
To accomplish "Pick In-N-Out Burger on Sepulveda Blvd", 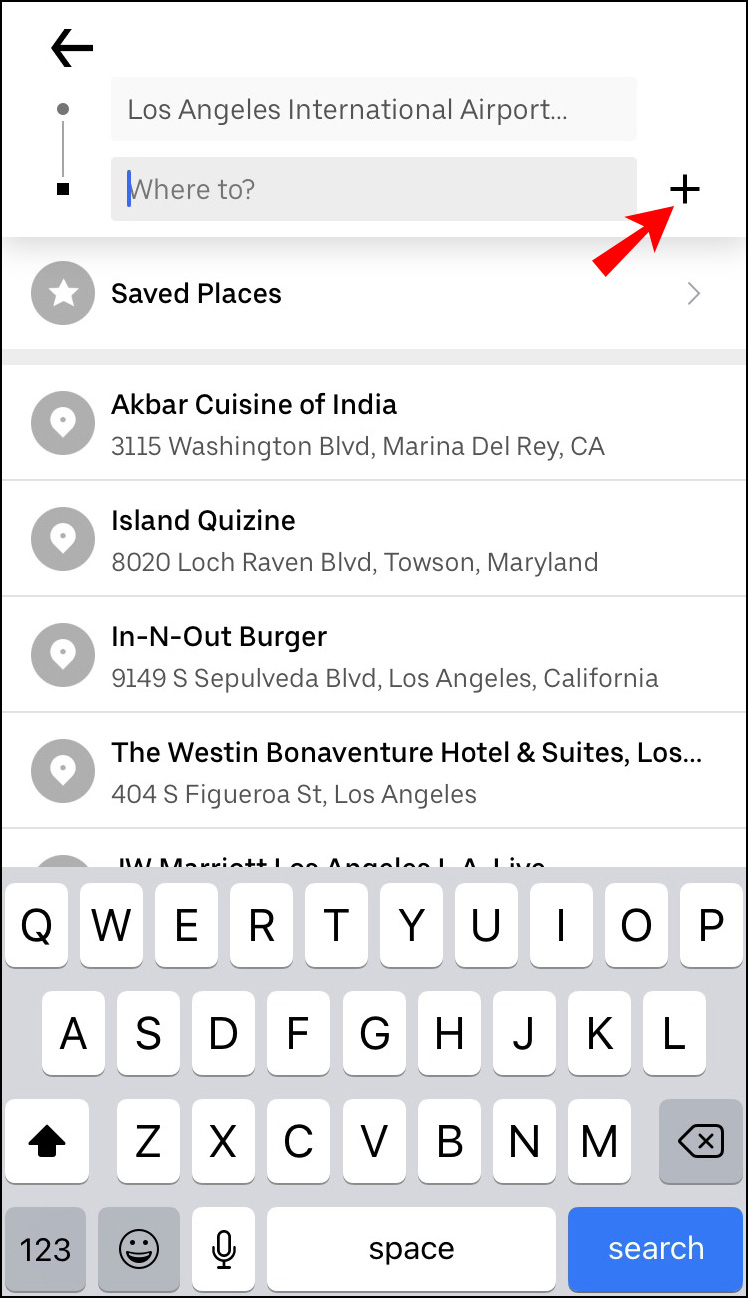I will [x=373, y=656].
